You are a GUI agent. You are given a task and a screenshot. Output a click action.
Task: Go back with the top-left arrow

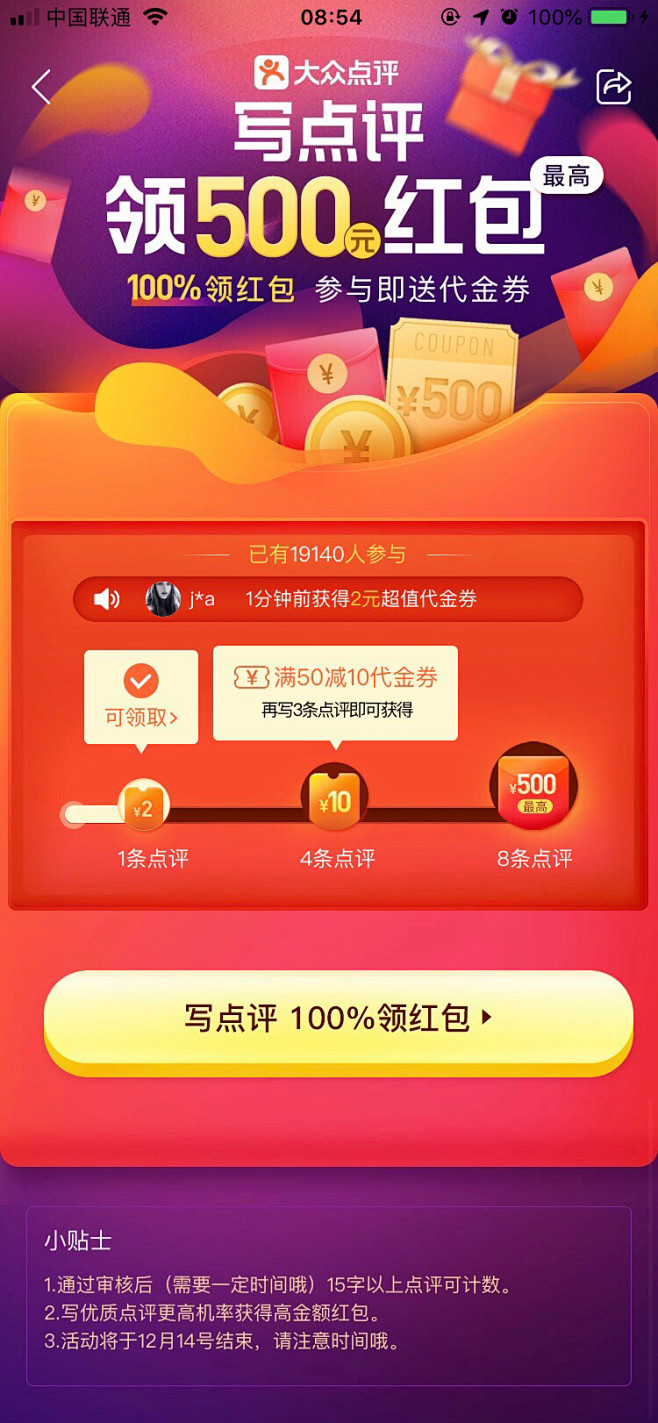pos(41,87)
